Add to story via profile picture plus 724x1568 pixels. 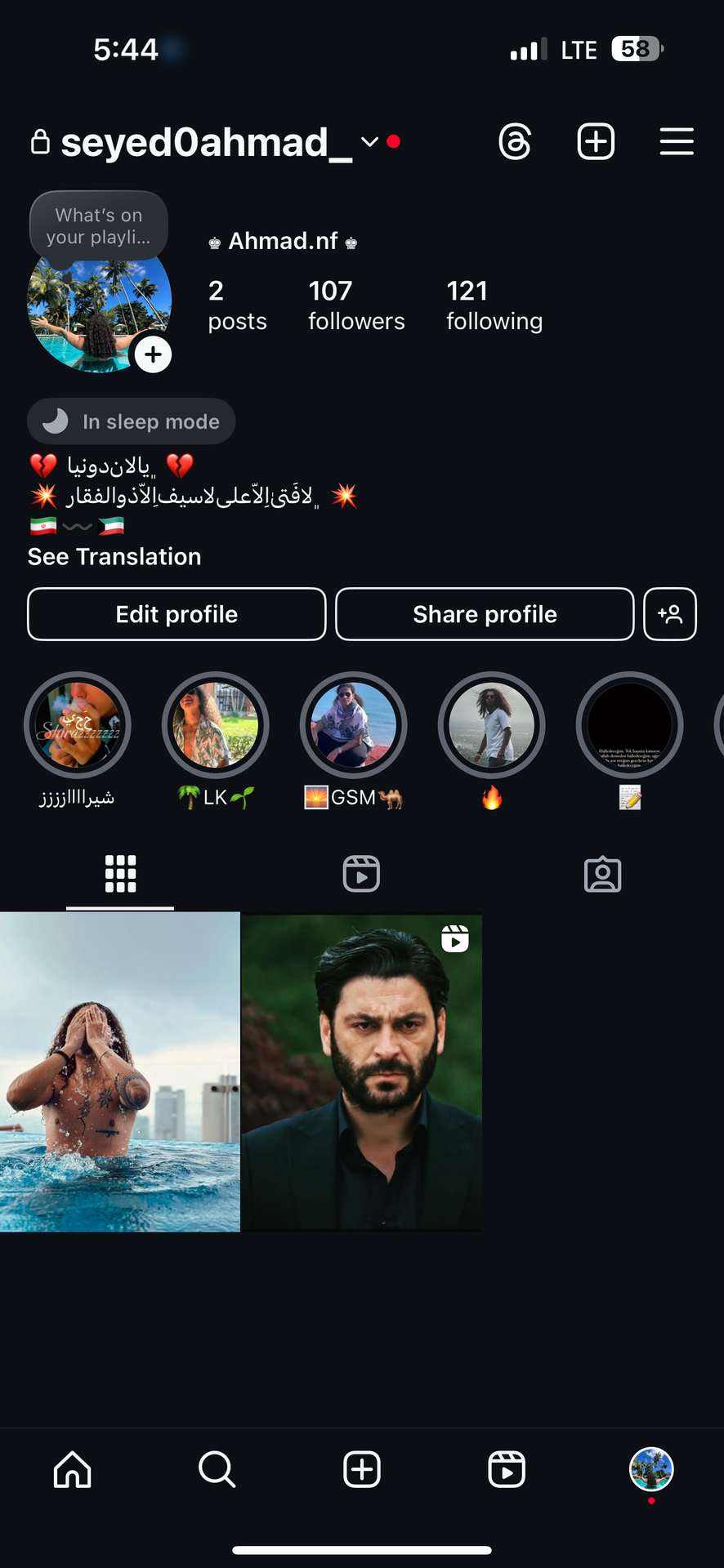point(153,355)
